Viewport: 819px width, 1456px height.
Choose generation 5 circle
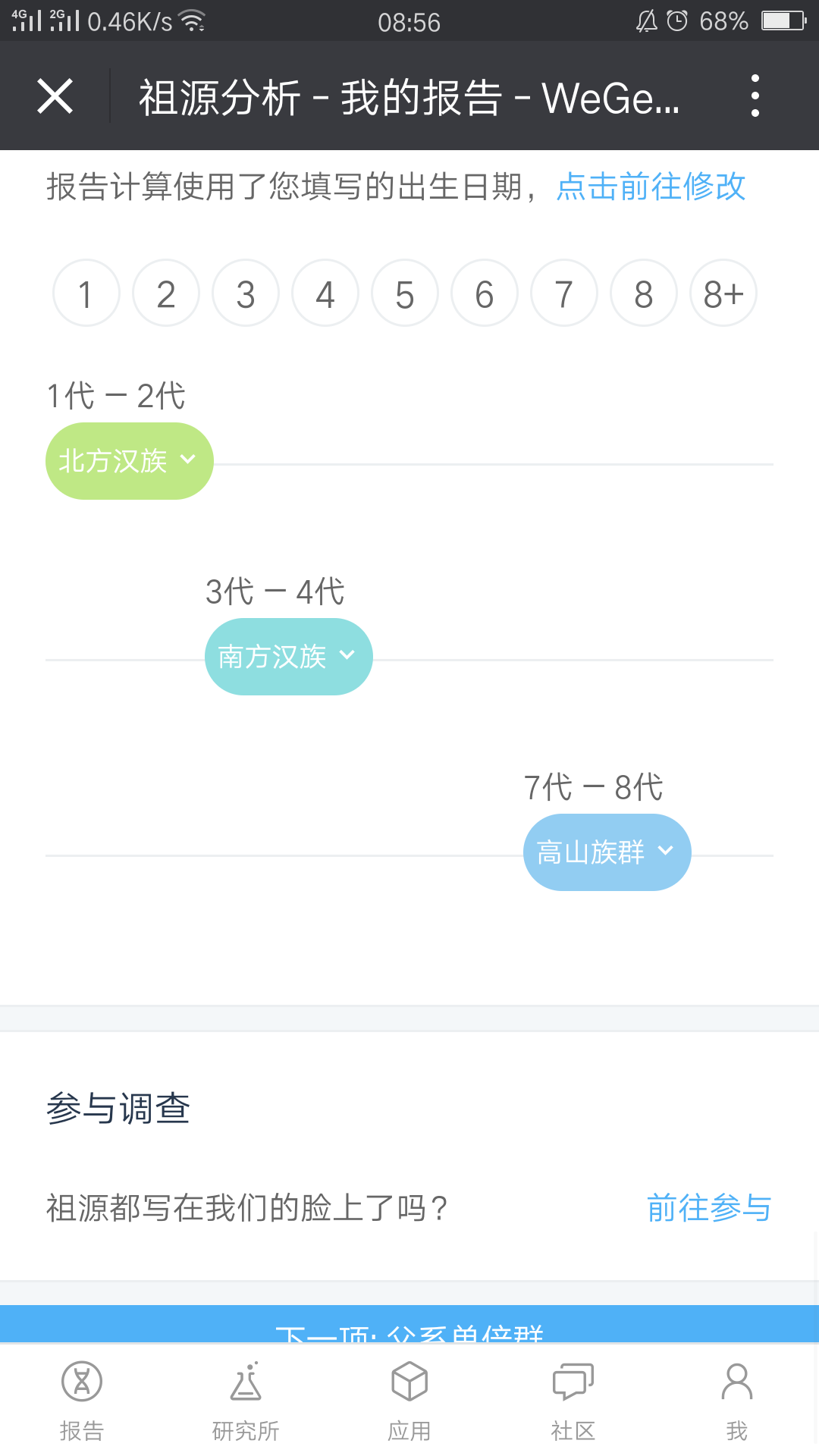coord(405,293)
